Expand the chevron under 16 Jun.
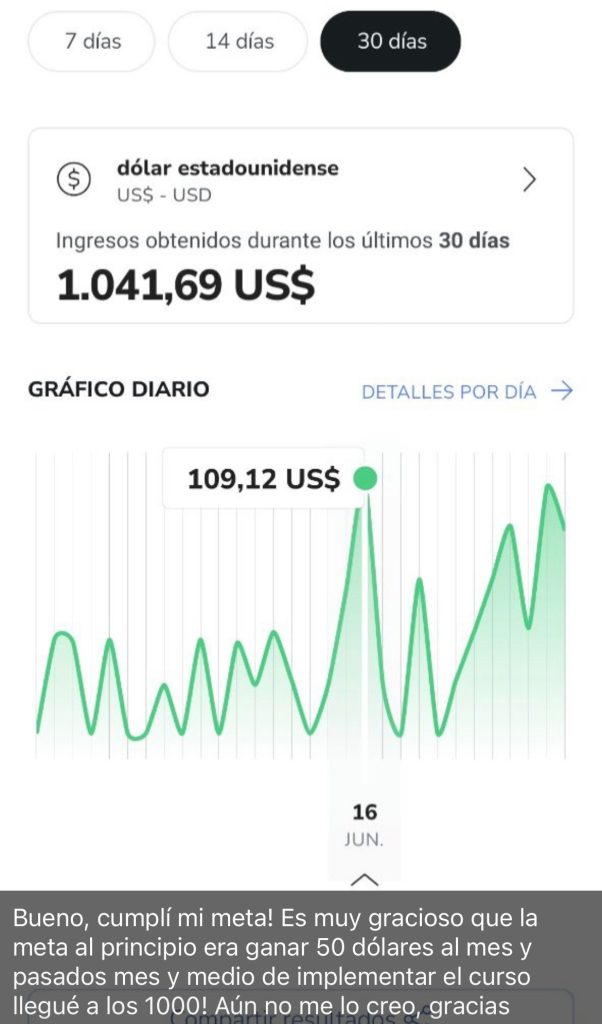The width and height of the screenshot is (602, 1024). (x=365, y=880)
